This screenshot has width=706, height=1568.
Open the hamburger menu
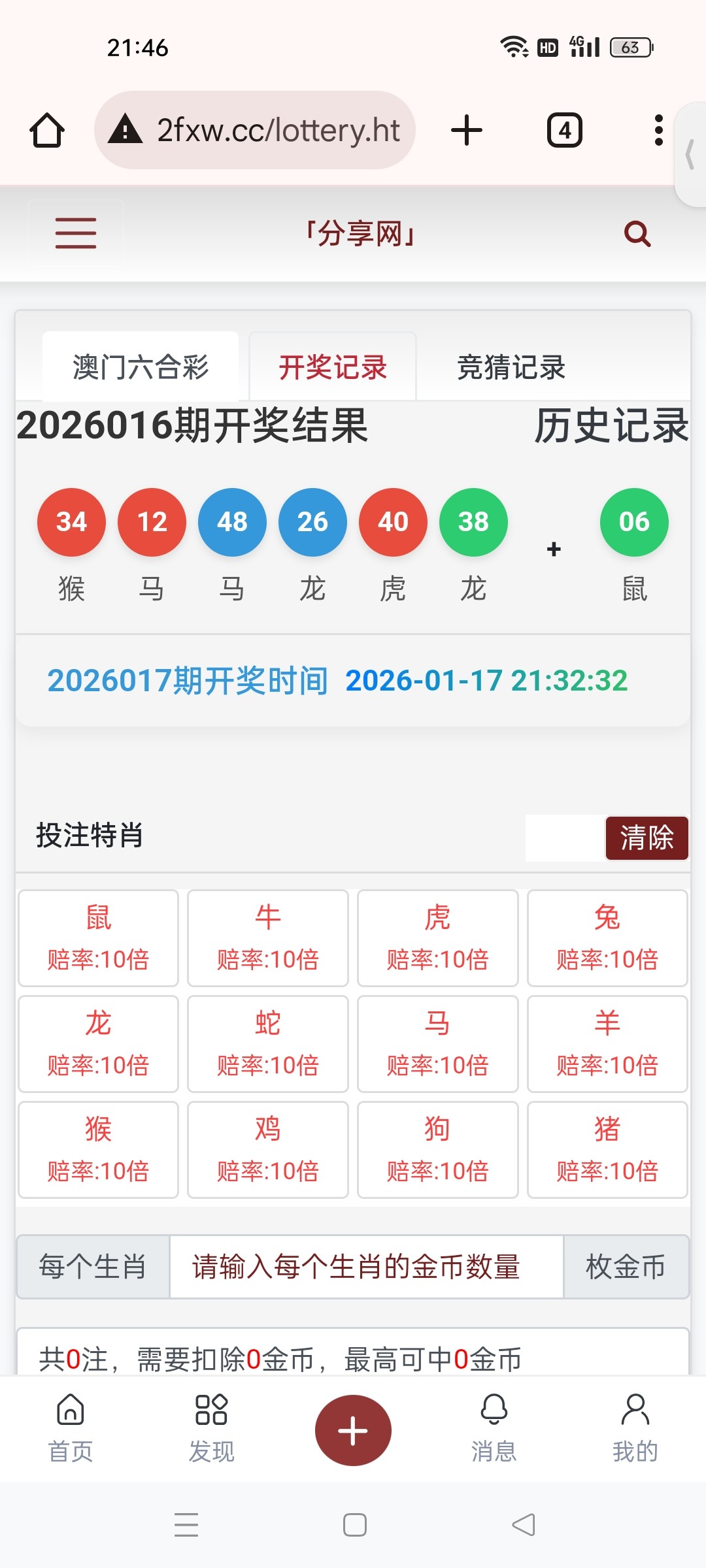[x=76, y=234]
